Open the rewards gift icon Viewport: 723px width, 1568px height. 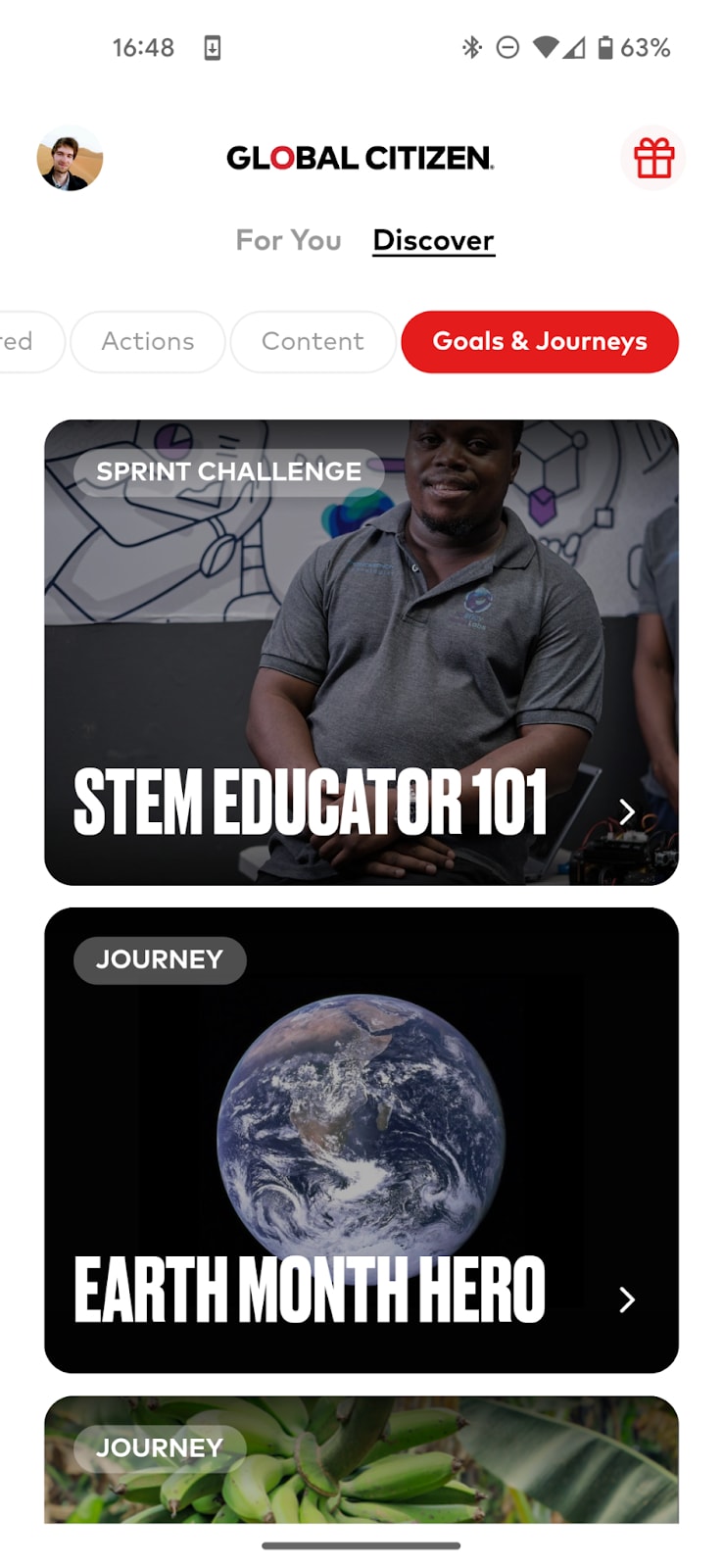[x=653, y=158]
